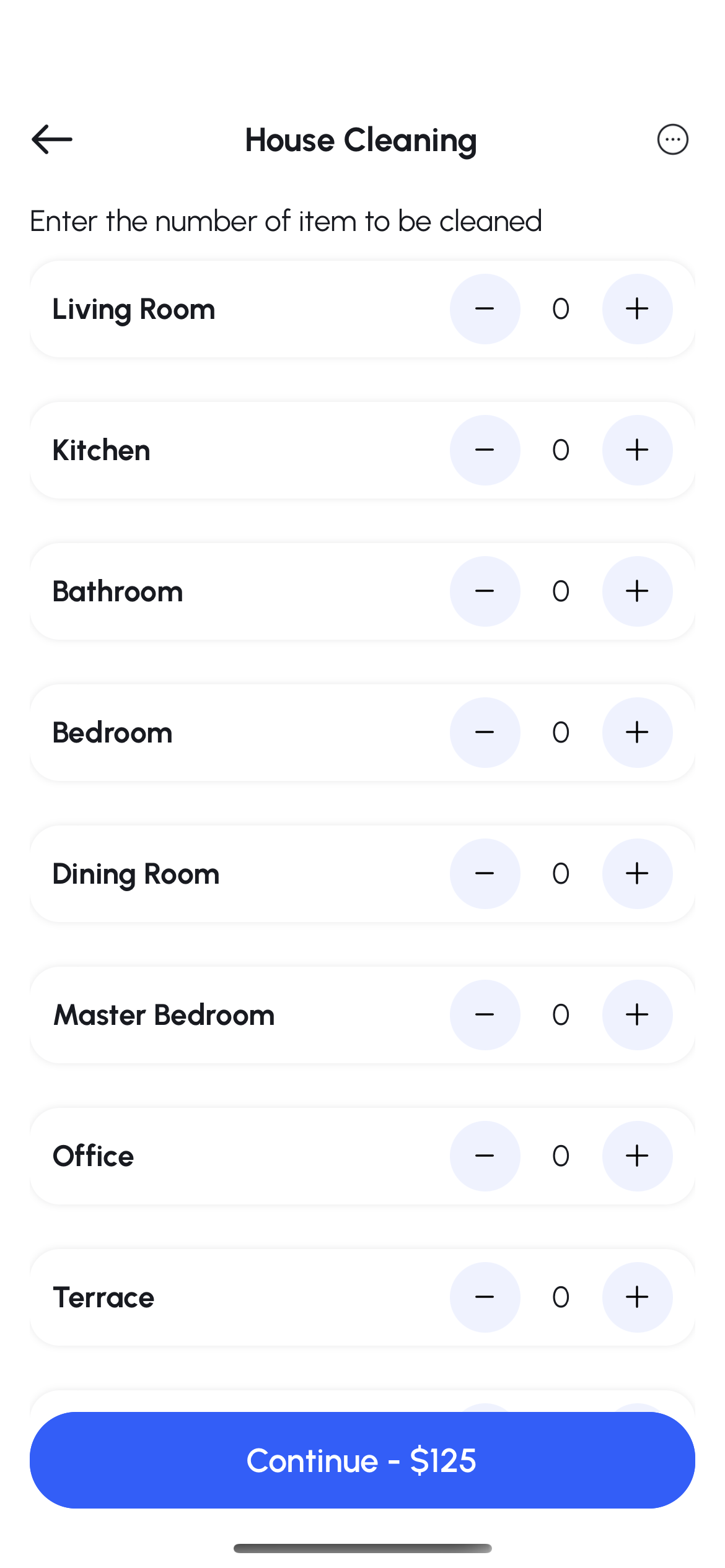Go back from House Cleaning
Viewport: 725px width, 1568px height.
point(52,139)
